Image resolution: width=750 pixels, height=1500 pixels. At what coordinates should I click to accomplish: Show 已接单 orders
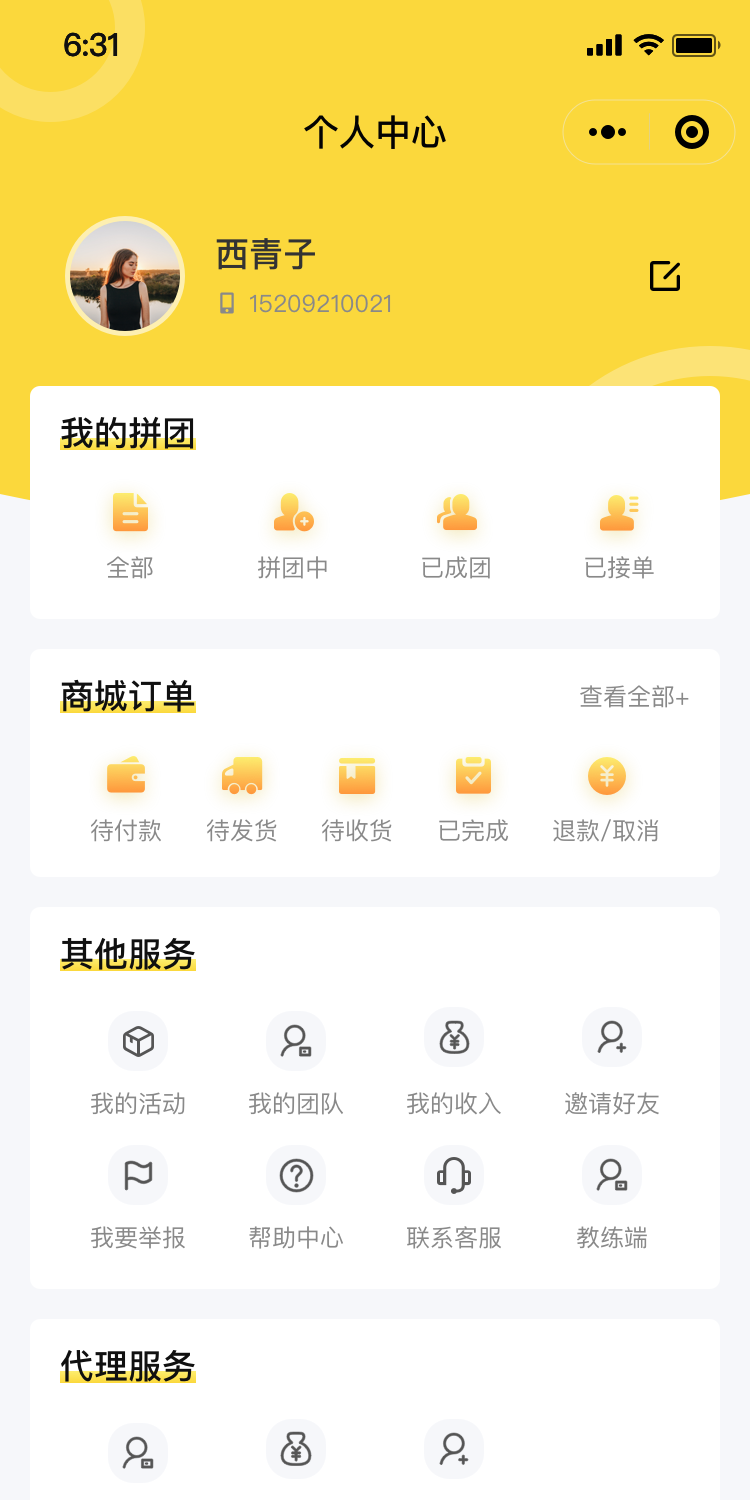619,537
